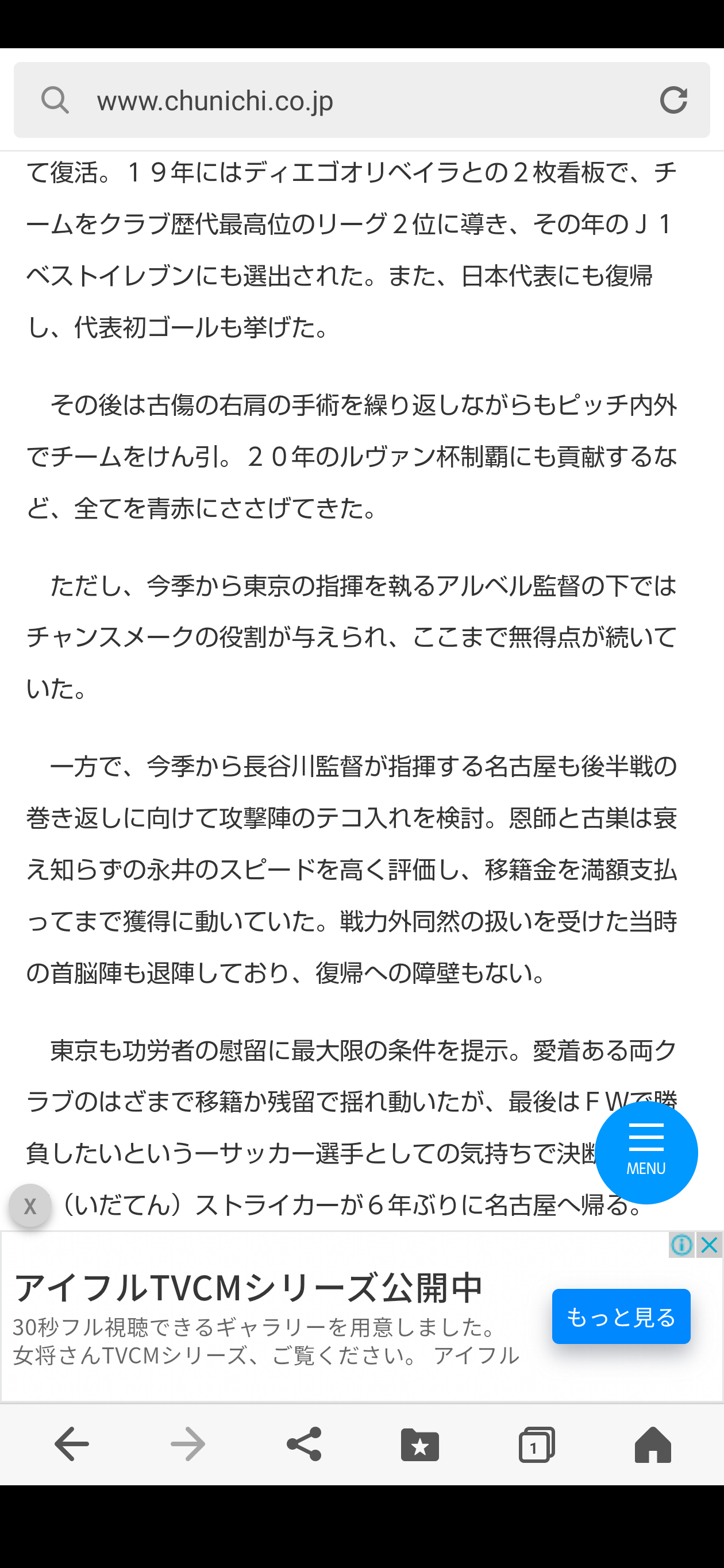Tap もっと見る in the Aiful ad
Image resolution: width=724 pixels, height=1568 pixels.
621,1316
